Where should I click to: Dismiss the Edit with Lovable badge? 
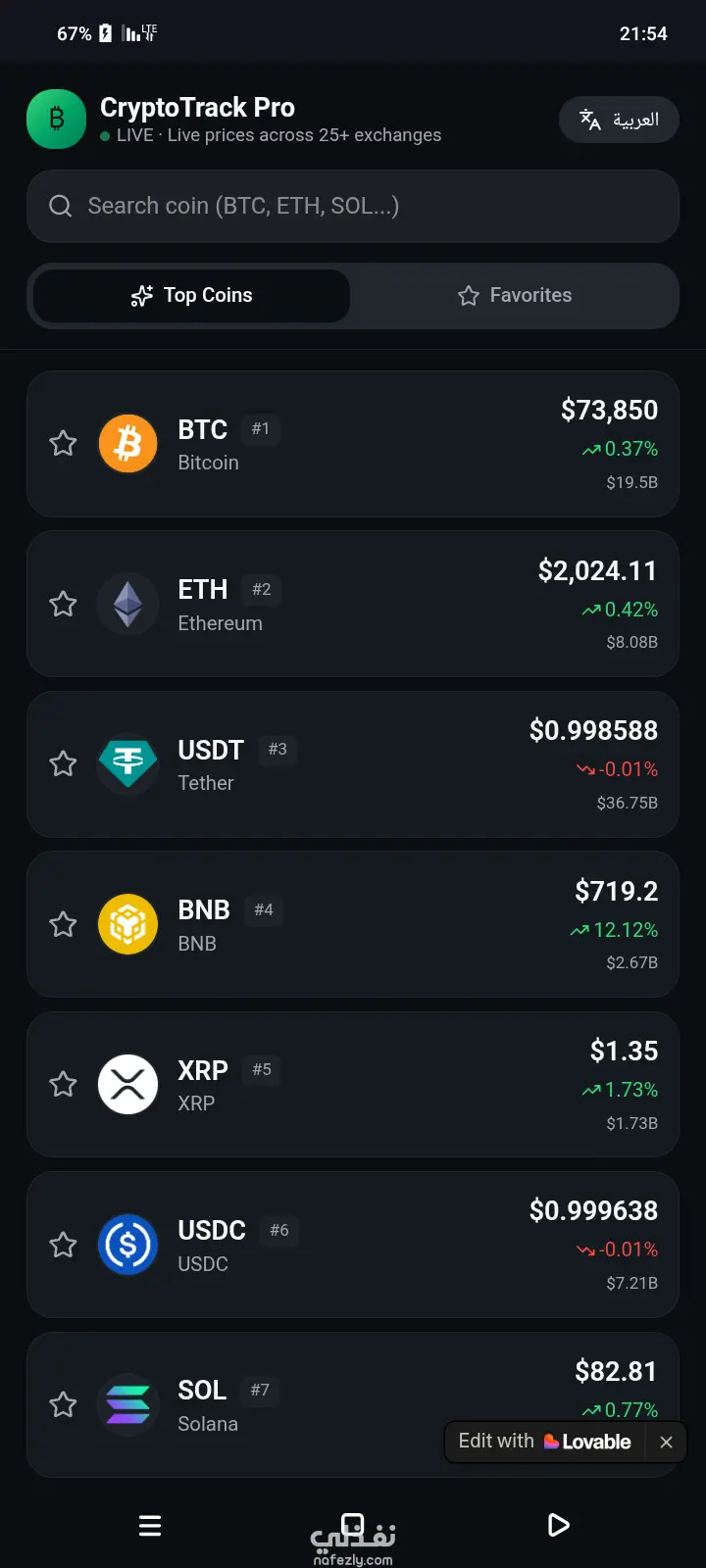[667, 1443]
